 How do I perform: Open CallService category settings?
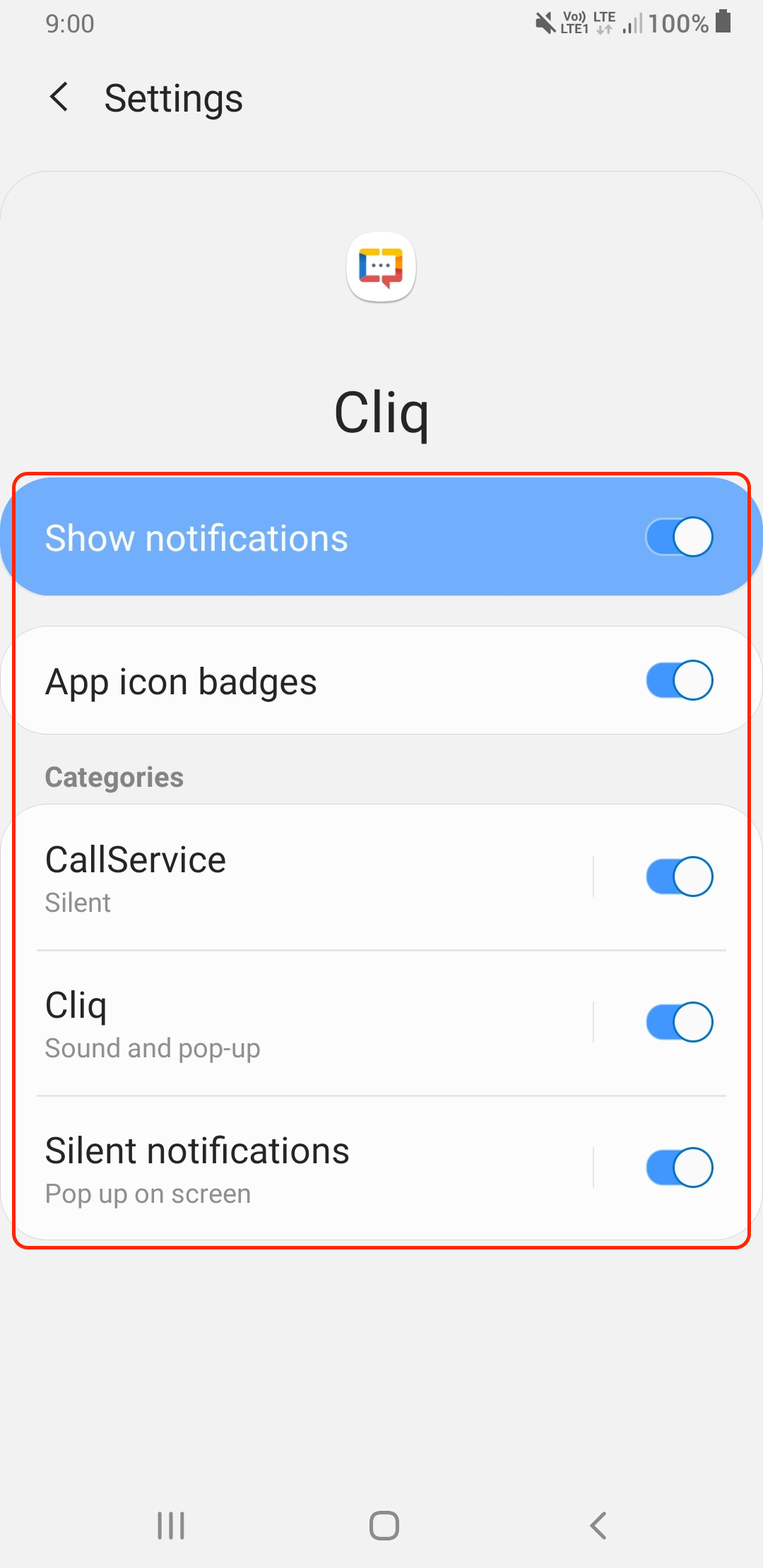pos(311,878)
